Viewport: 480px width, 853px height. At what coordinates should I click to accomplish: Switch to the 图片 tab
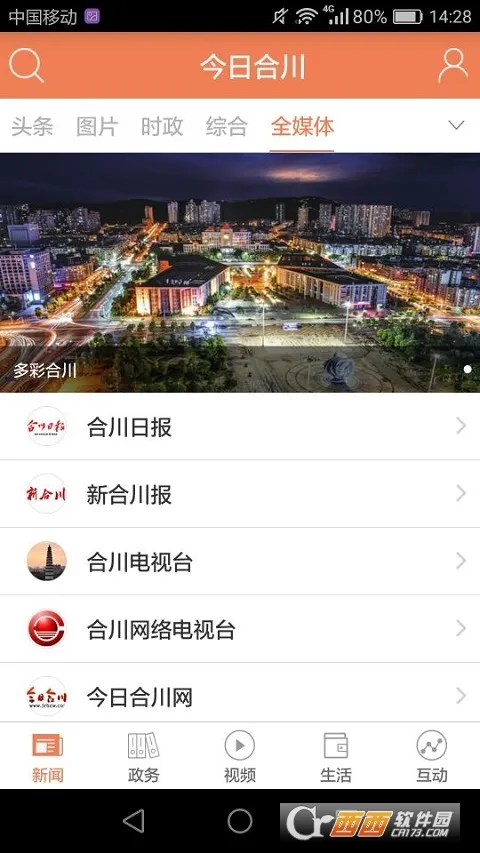click(97, 126)
